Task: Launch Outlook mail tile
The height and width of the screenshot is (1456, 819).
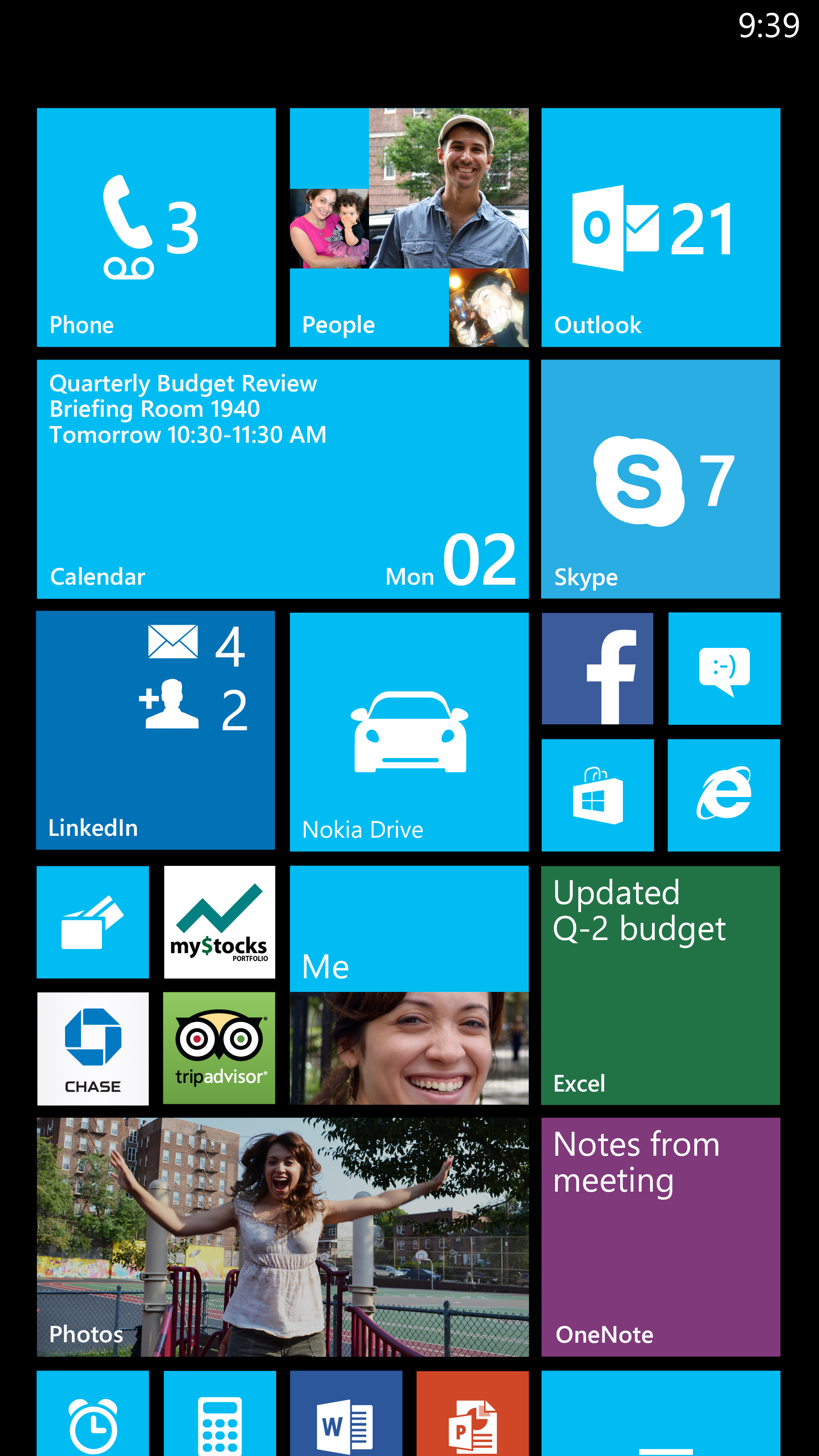Action: (660, 227)
